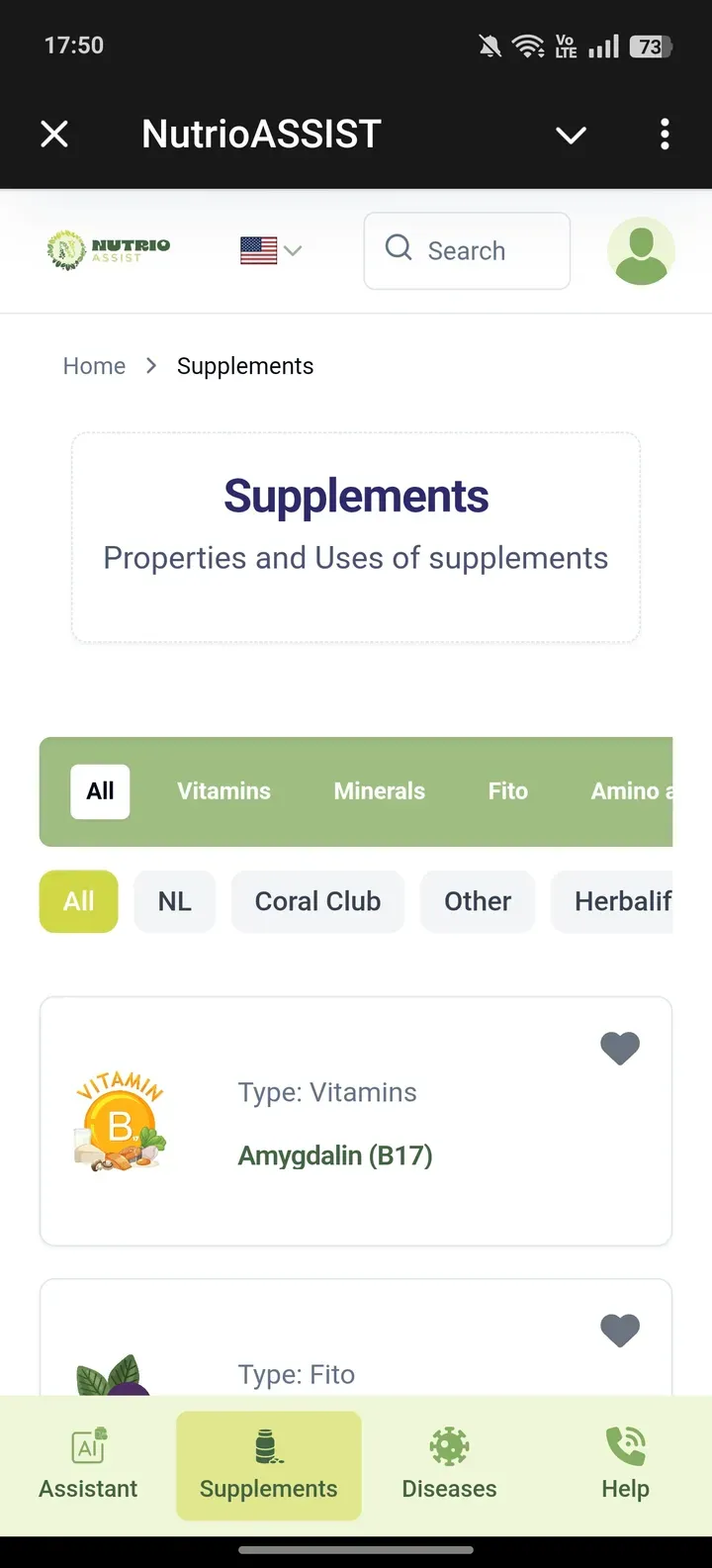Viewport: 712px width, 1568px height.
Task: Open the AI Assistant from the bottom bar
Action: [x=88, y=1465]
